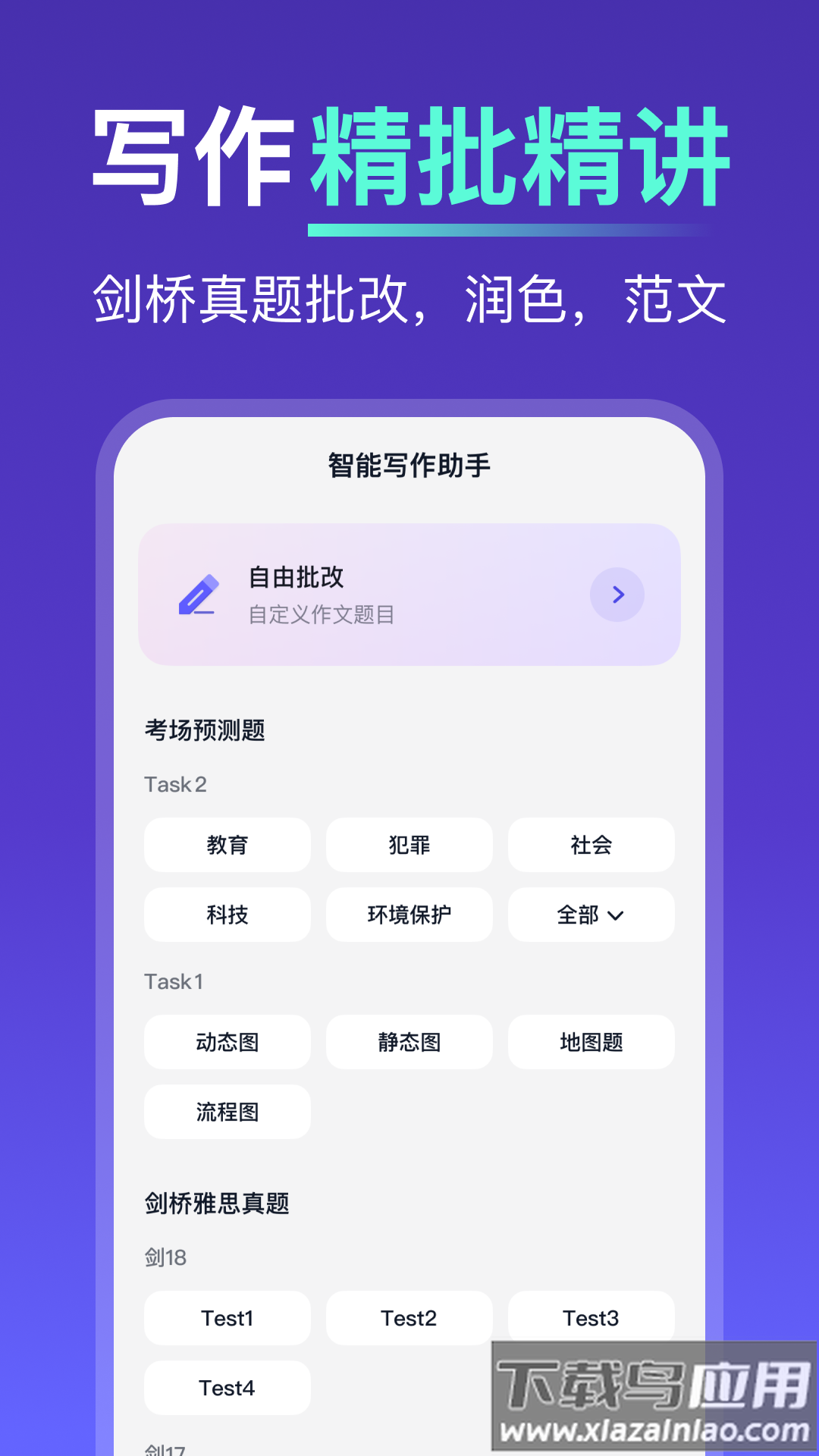Select the 地图题 category
Image resolution: width=819 pixels, height=1456 pixels.
(591, 1042)
